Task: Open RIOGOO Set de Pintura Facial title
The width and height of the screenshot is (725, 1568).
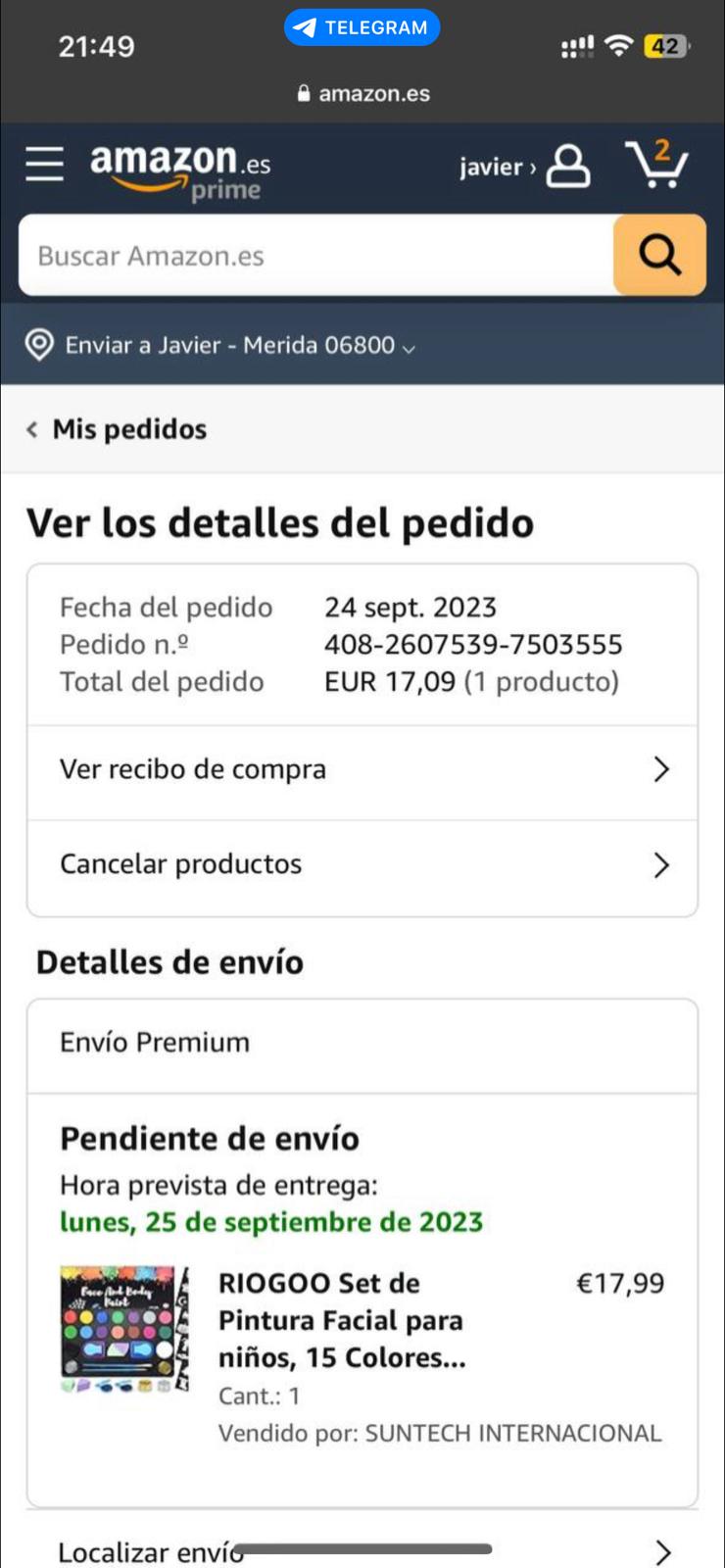Action: 341,1320
